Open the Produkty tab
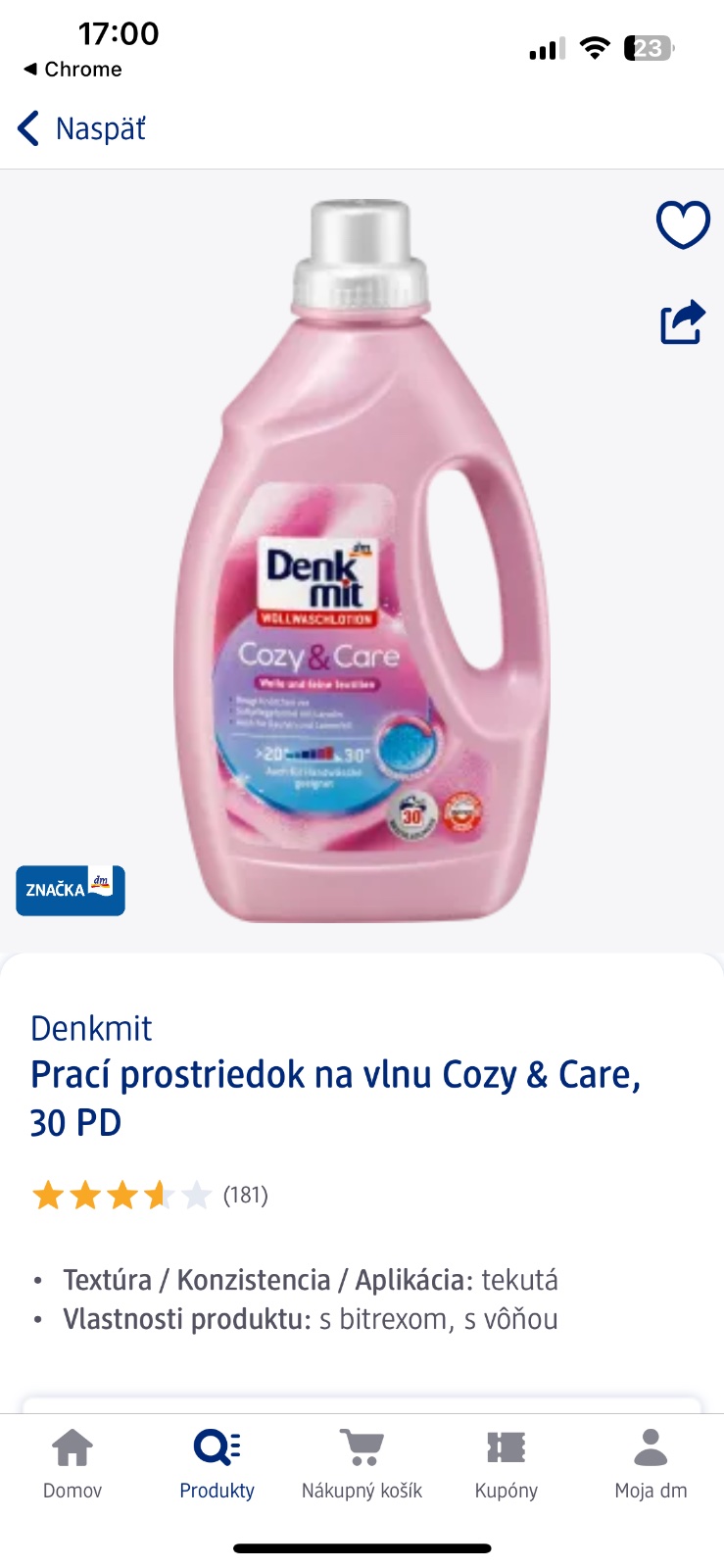 (x=217, y=1464)
